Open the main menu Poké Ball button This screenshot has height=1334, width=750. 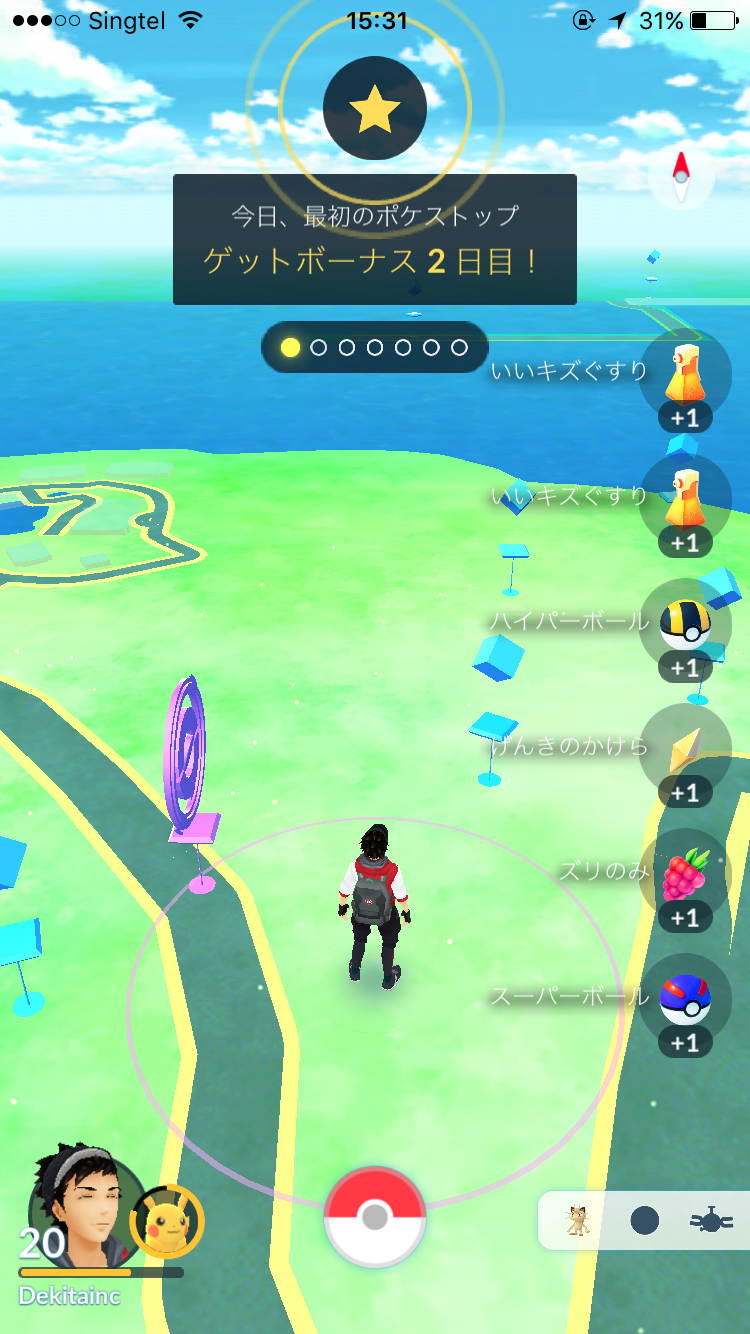pos(375,1216)
